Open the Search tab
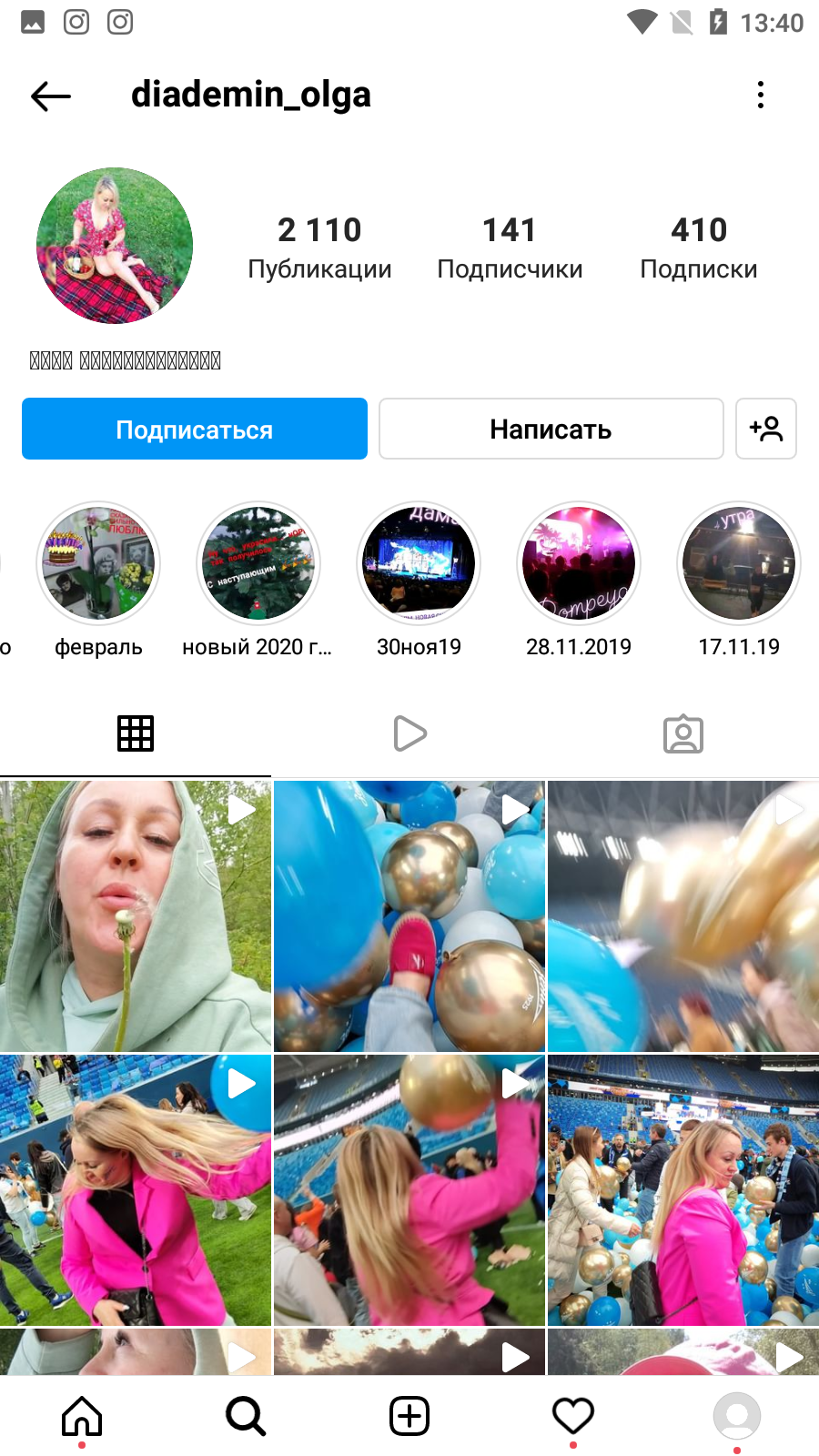The height and width of the screenshot is (1456, 819). tap(246, 1416)
